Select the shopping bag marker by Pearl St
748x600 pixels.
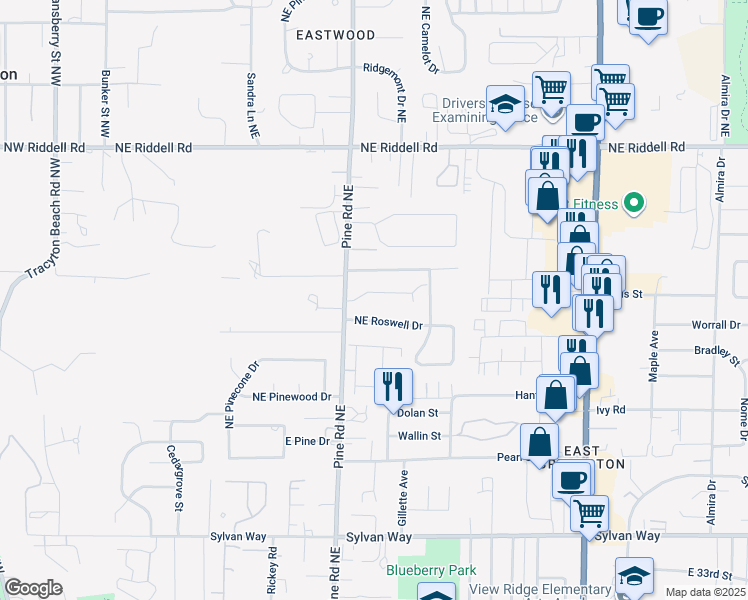(539, 442)
